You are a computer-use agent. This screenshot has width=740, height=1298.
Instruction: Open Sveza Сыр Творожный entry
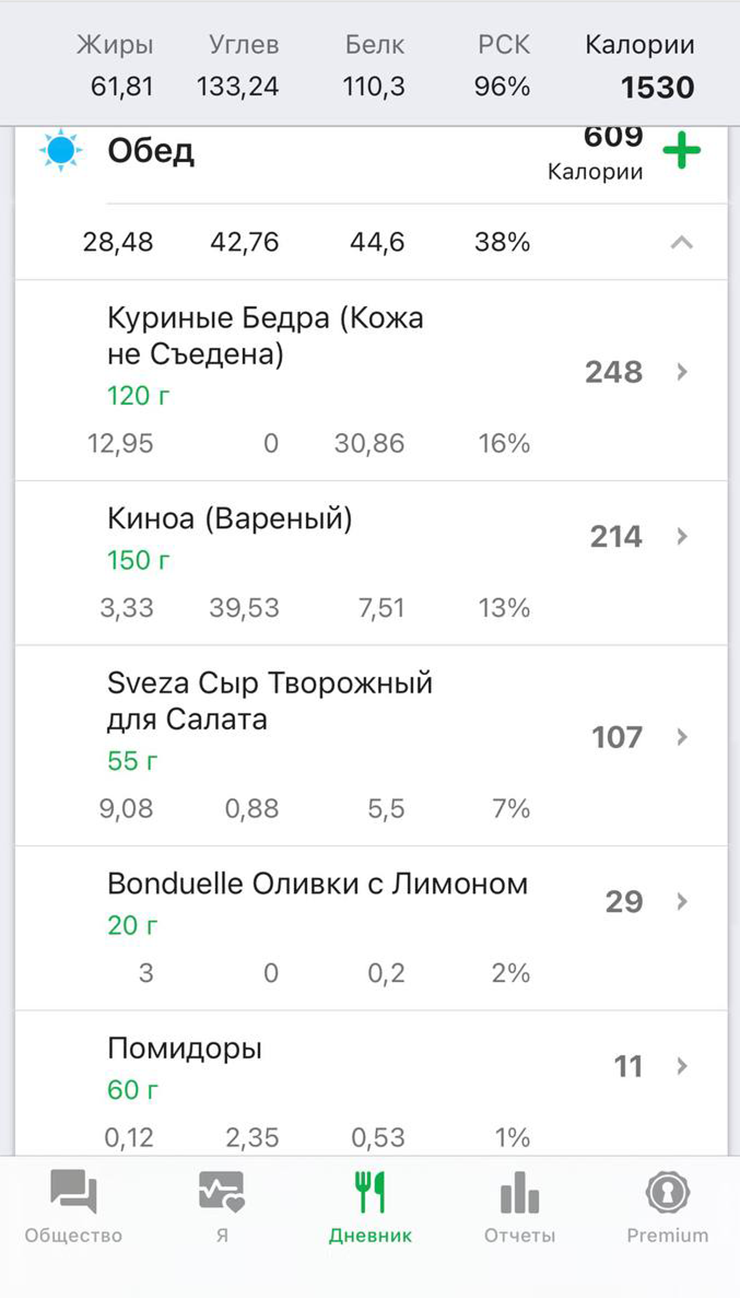371,746
